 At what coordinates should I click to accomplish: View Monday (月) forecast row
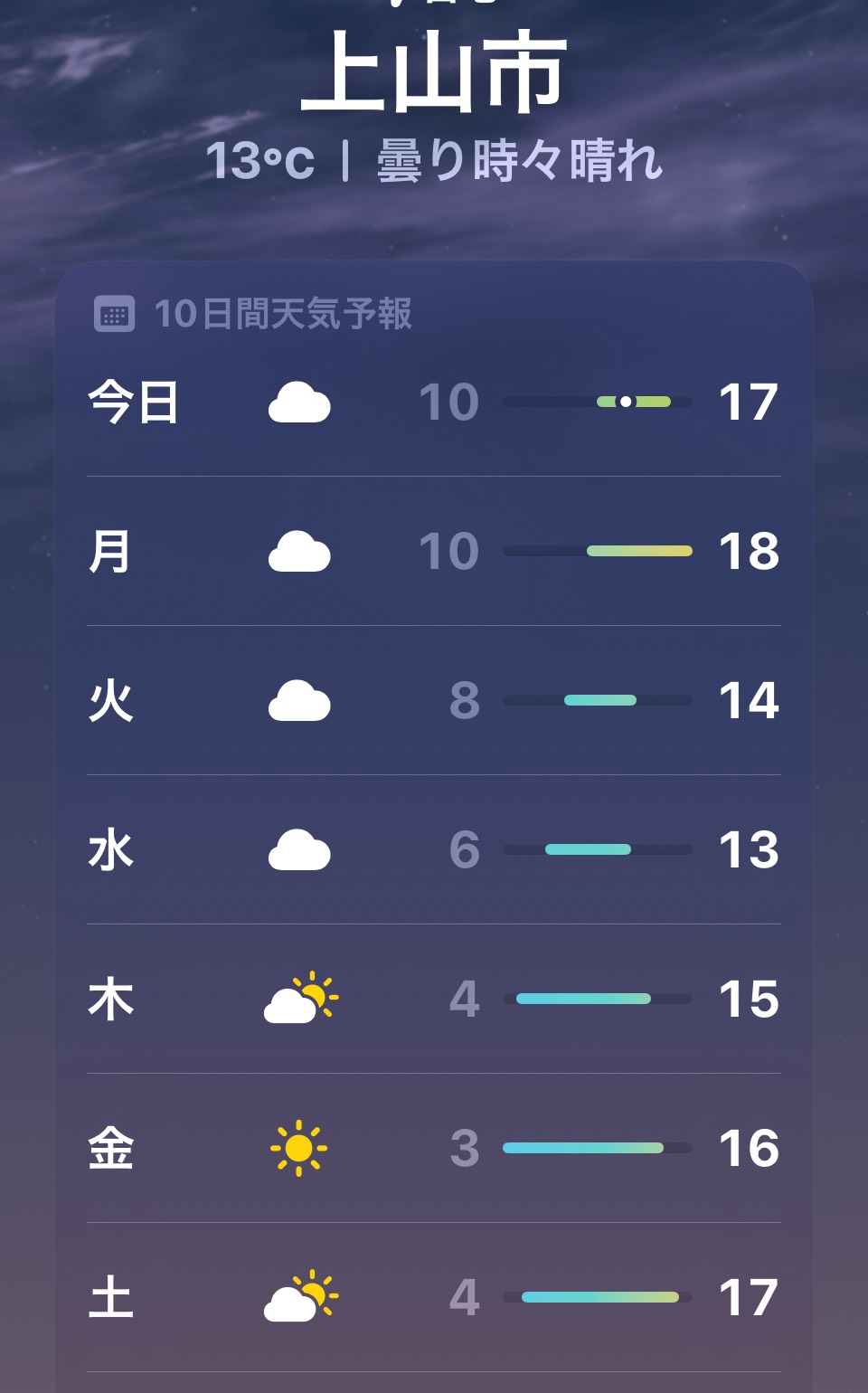click(x=434, y=551)
